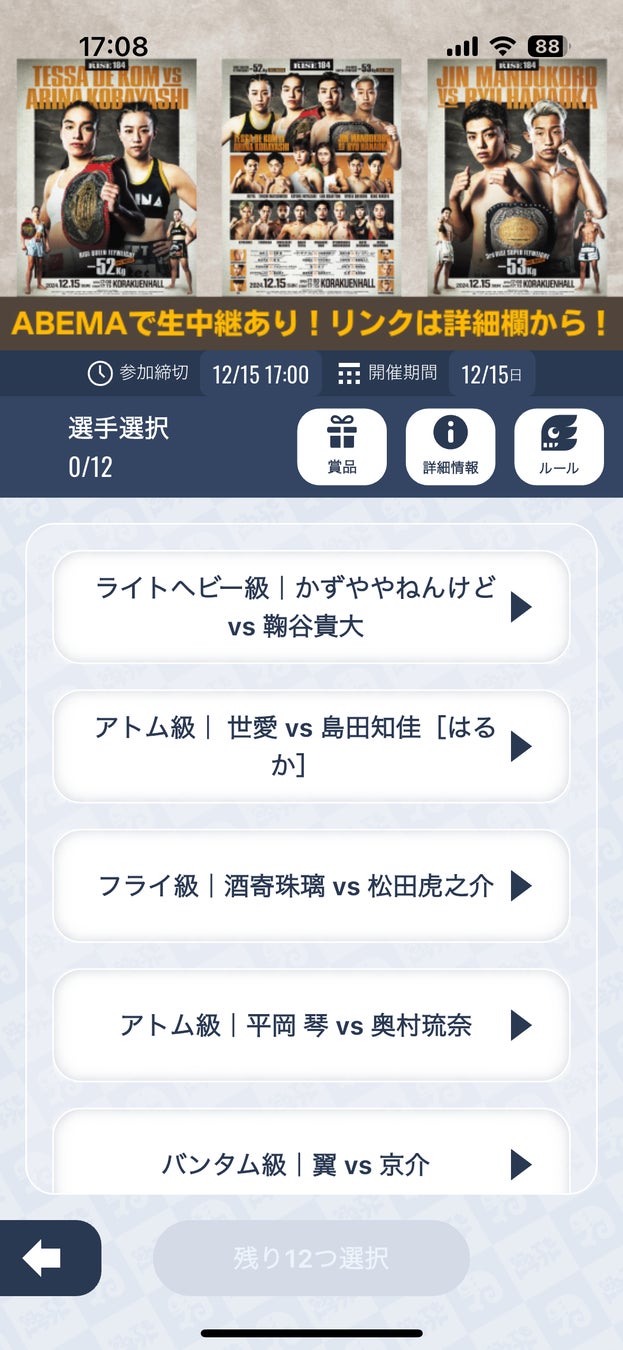Expand アトム級 平岡 琴 vs 奥村琉奈

(x=311, y=1025)
